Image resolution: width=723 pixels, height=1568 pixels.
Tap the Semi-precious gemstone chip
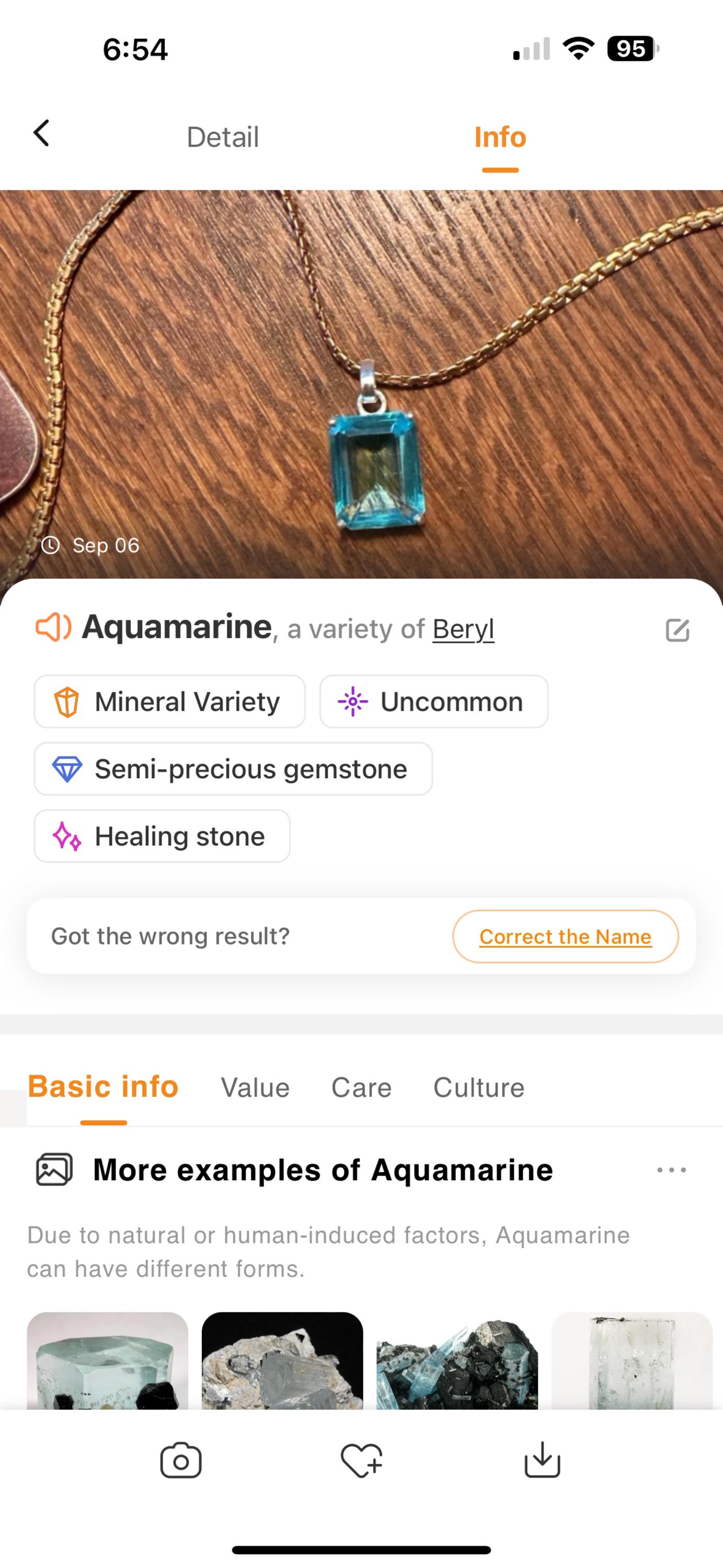[x=233, y=769]
